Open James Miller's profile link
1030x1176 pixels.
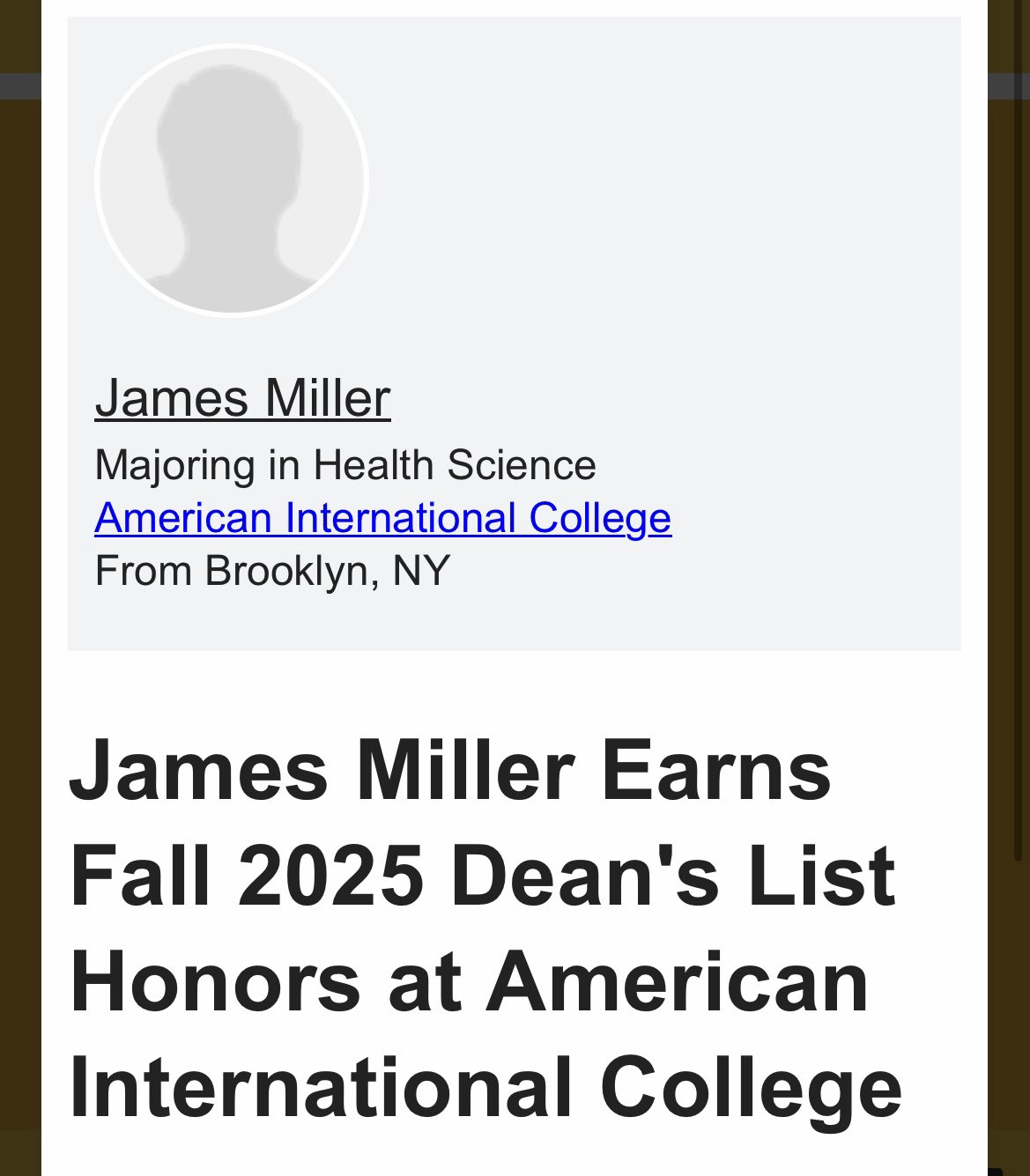[x=242, y=398]
